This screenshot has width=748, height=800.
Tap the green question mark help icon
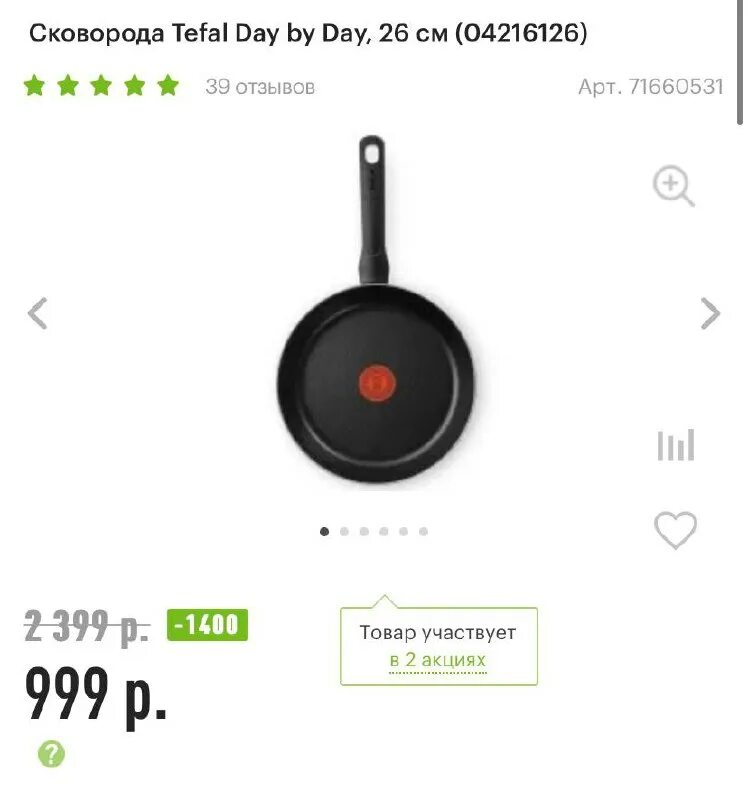(x=51, y=754)
